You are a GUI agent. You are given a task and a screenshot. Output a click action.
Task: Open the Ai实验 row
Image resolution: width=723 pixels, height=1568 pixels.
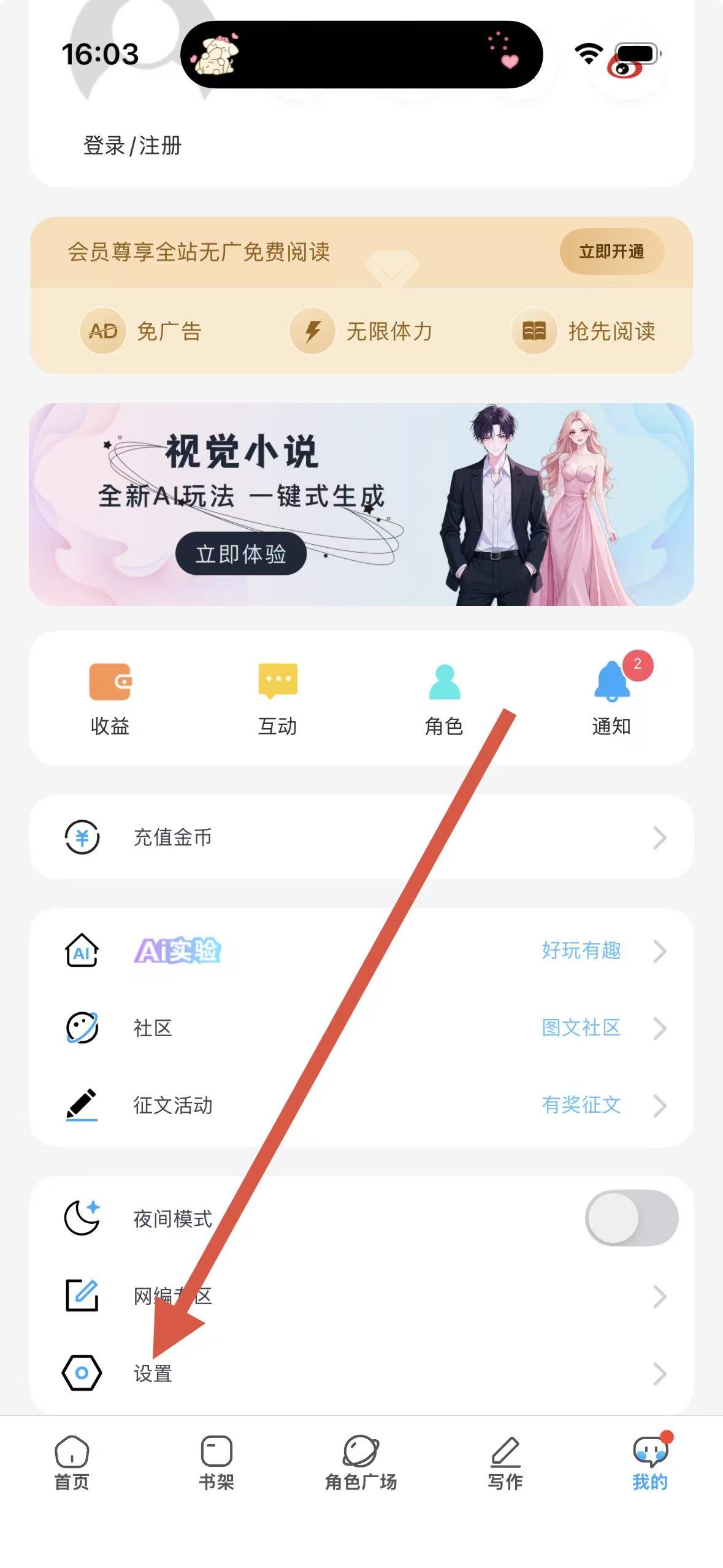[362, 951]
